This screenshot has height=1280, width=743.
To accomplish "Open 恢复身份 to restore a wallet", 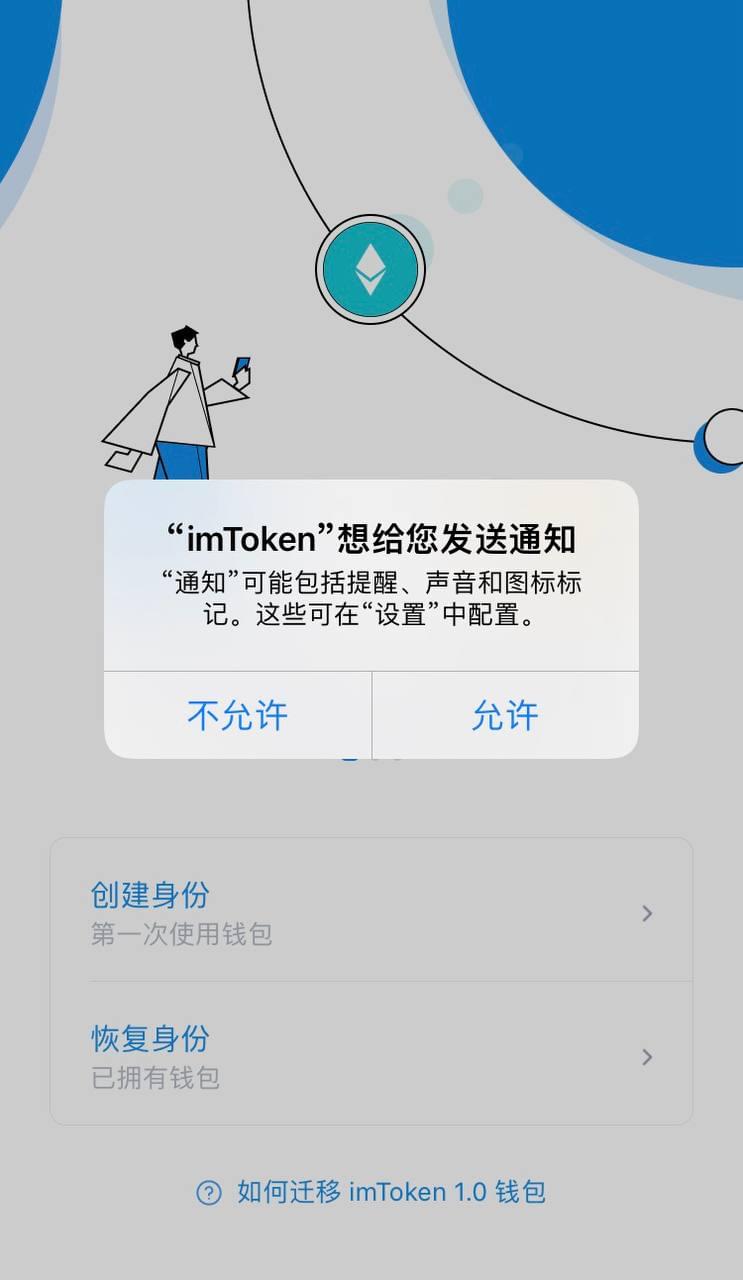I will [x=370, y=1056].
